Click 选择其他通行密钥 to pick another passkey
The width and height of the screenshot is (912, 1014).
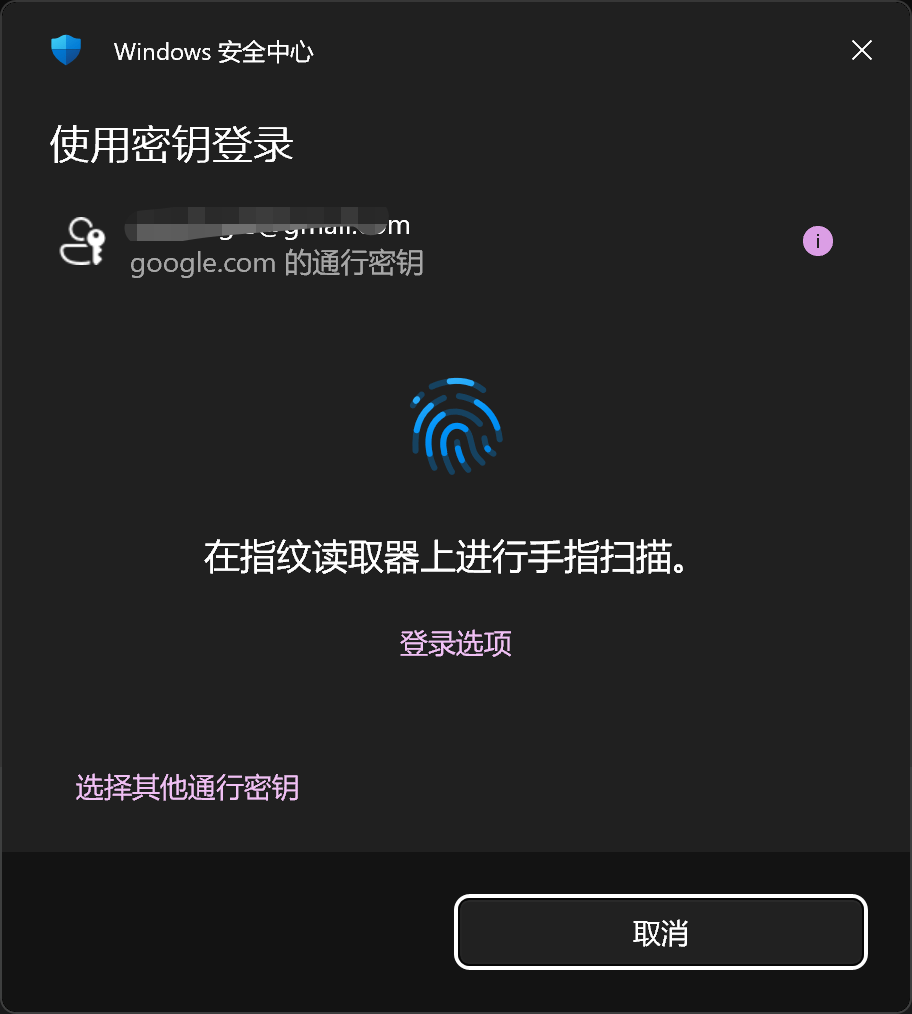pyautogui.click(x=187, y=789)
